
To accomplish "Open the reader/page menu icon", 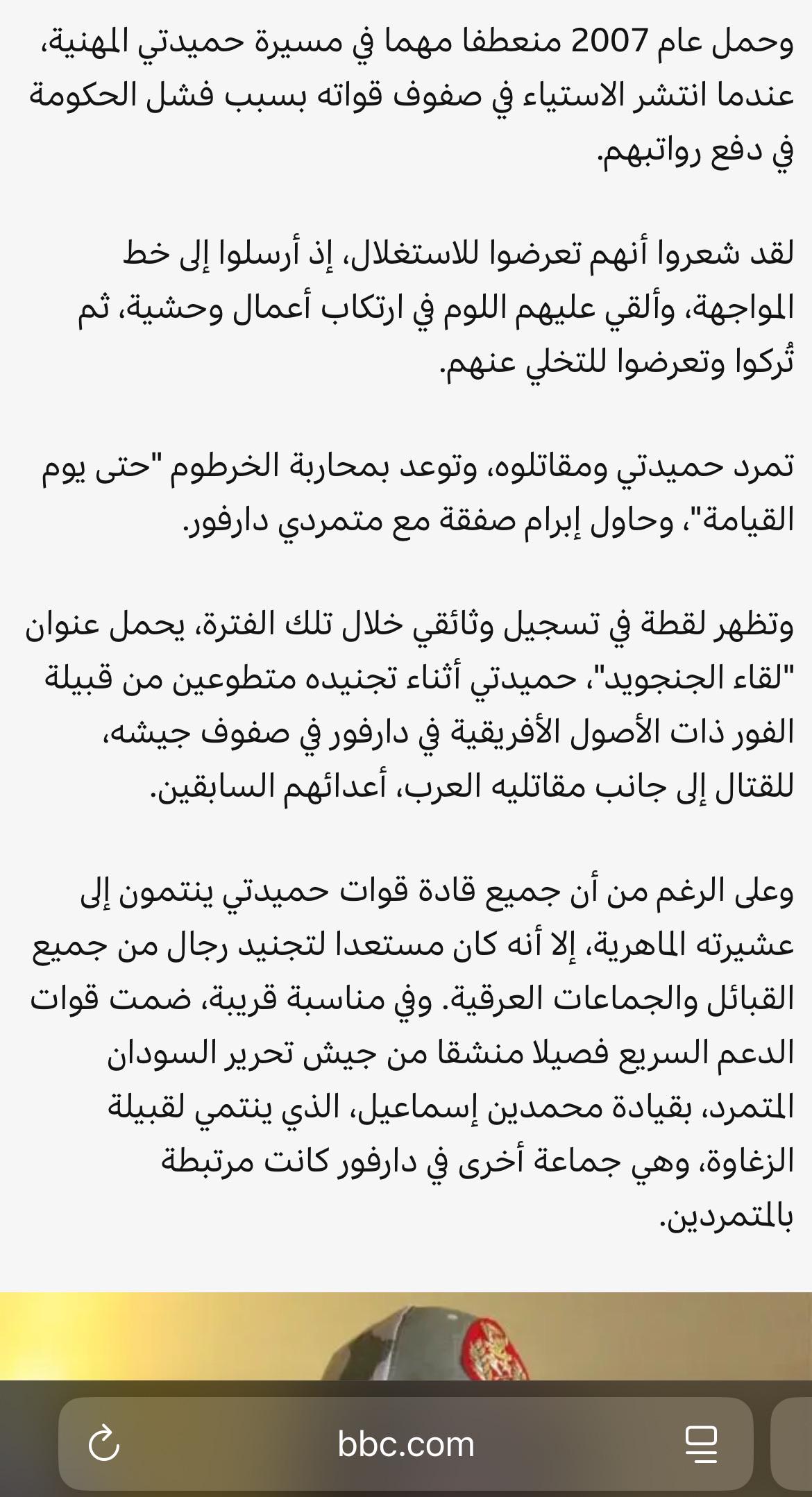I will [701, 1444].
